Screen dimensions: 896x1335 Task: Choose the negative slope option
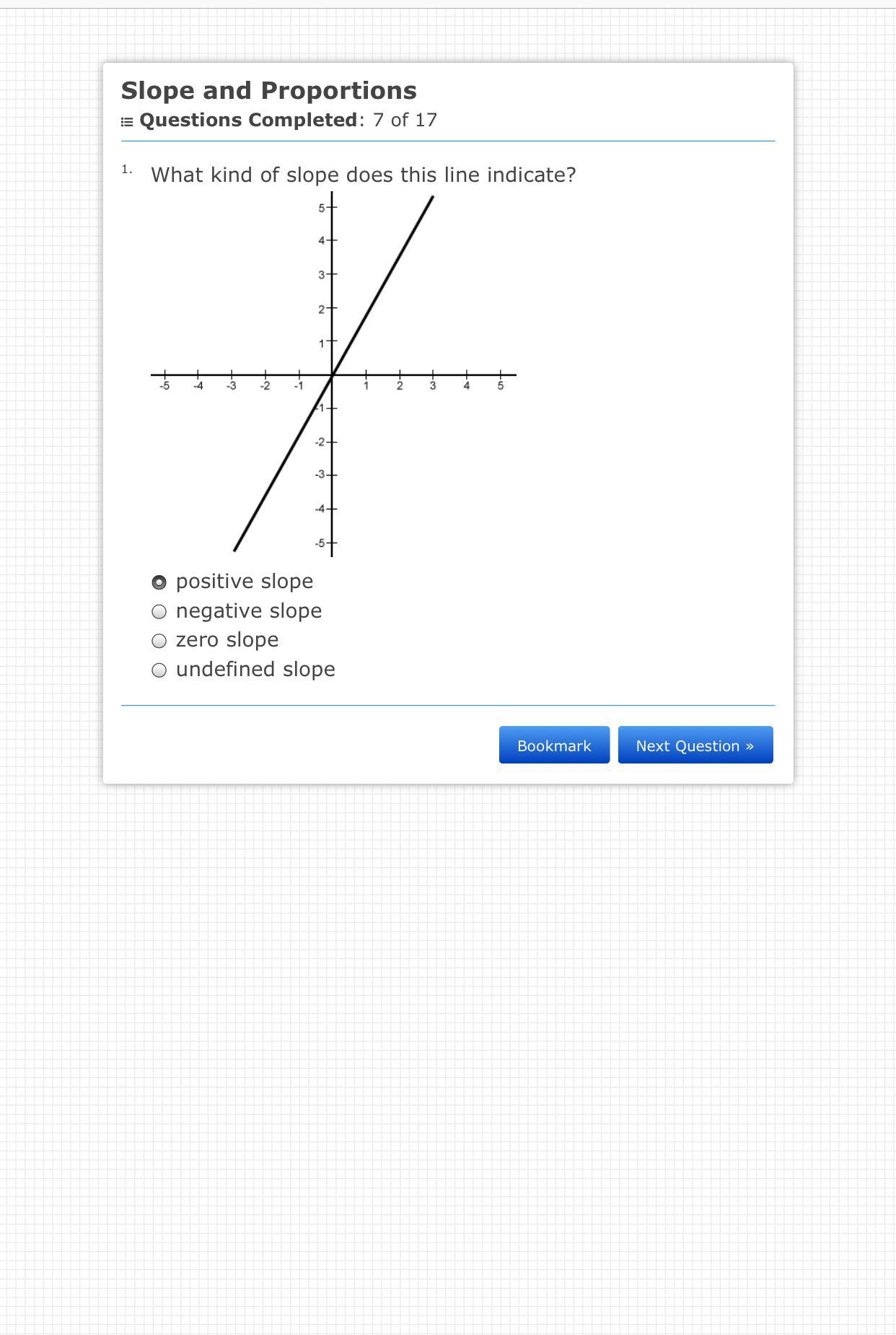point(159,612)
